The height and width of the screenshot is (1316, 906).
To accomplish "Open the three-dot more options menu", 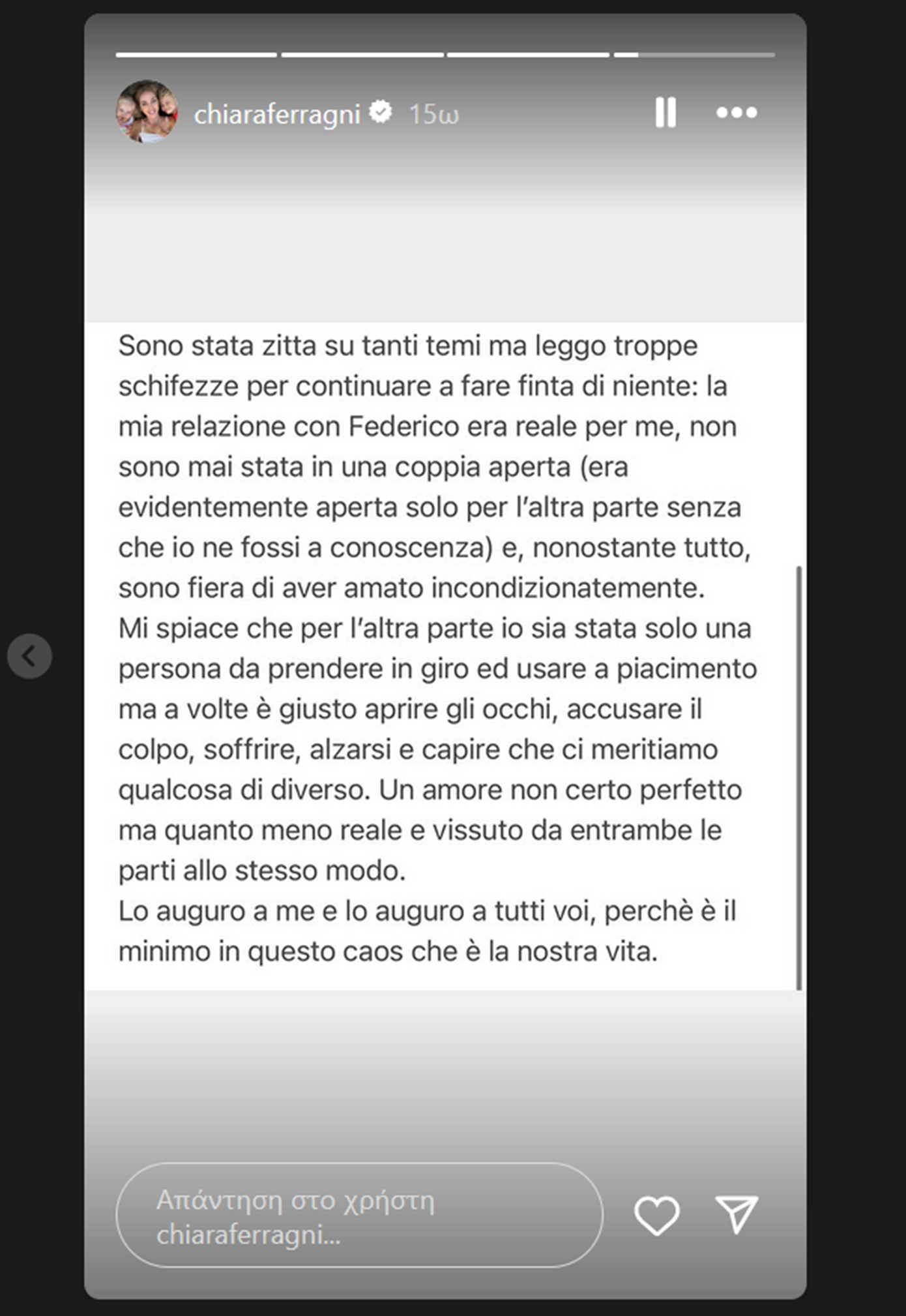I will click(x=737, y=113).
